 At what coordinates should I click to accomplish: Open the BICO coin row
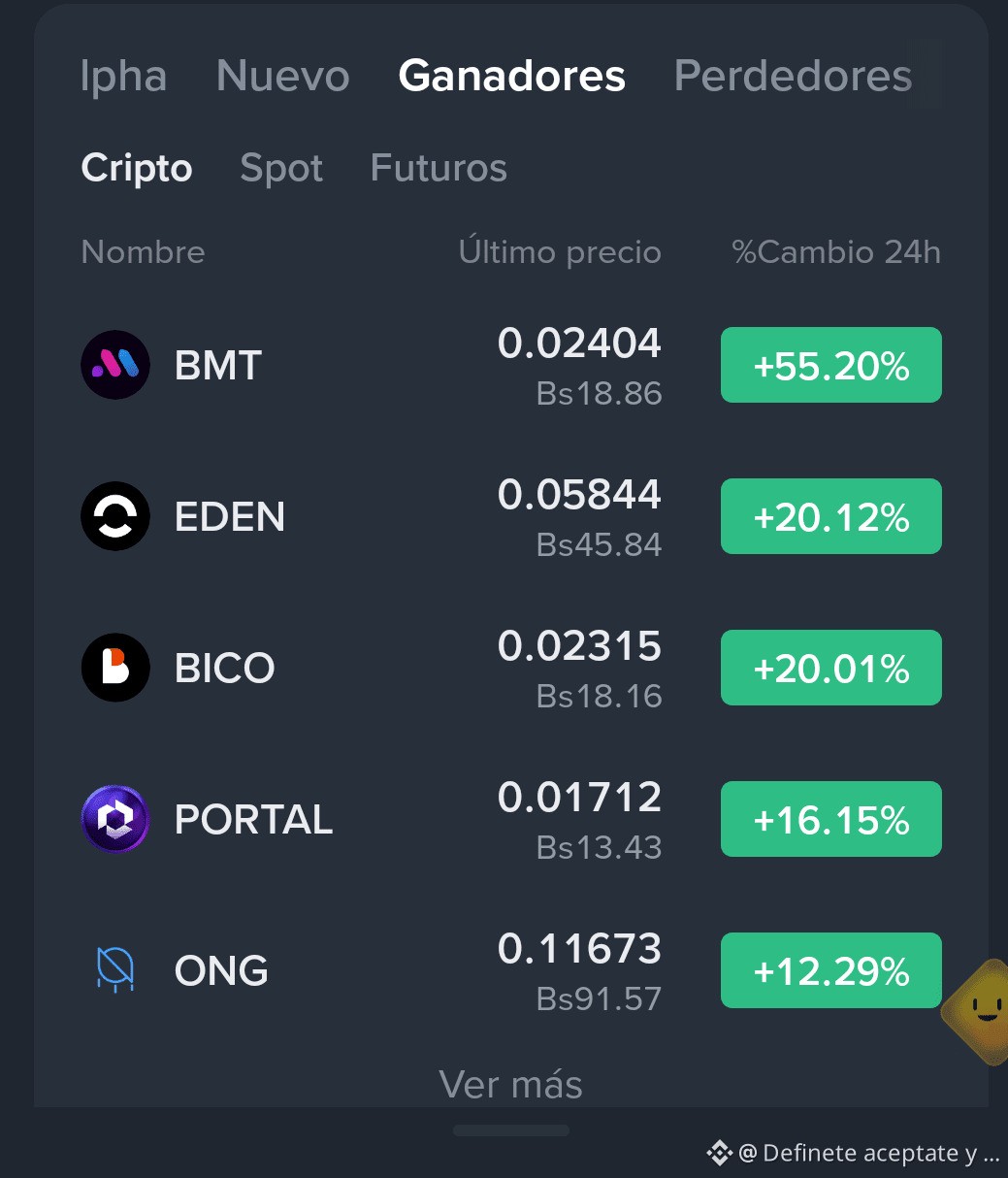pos(511,669)
